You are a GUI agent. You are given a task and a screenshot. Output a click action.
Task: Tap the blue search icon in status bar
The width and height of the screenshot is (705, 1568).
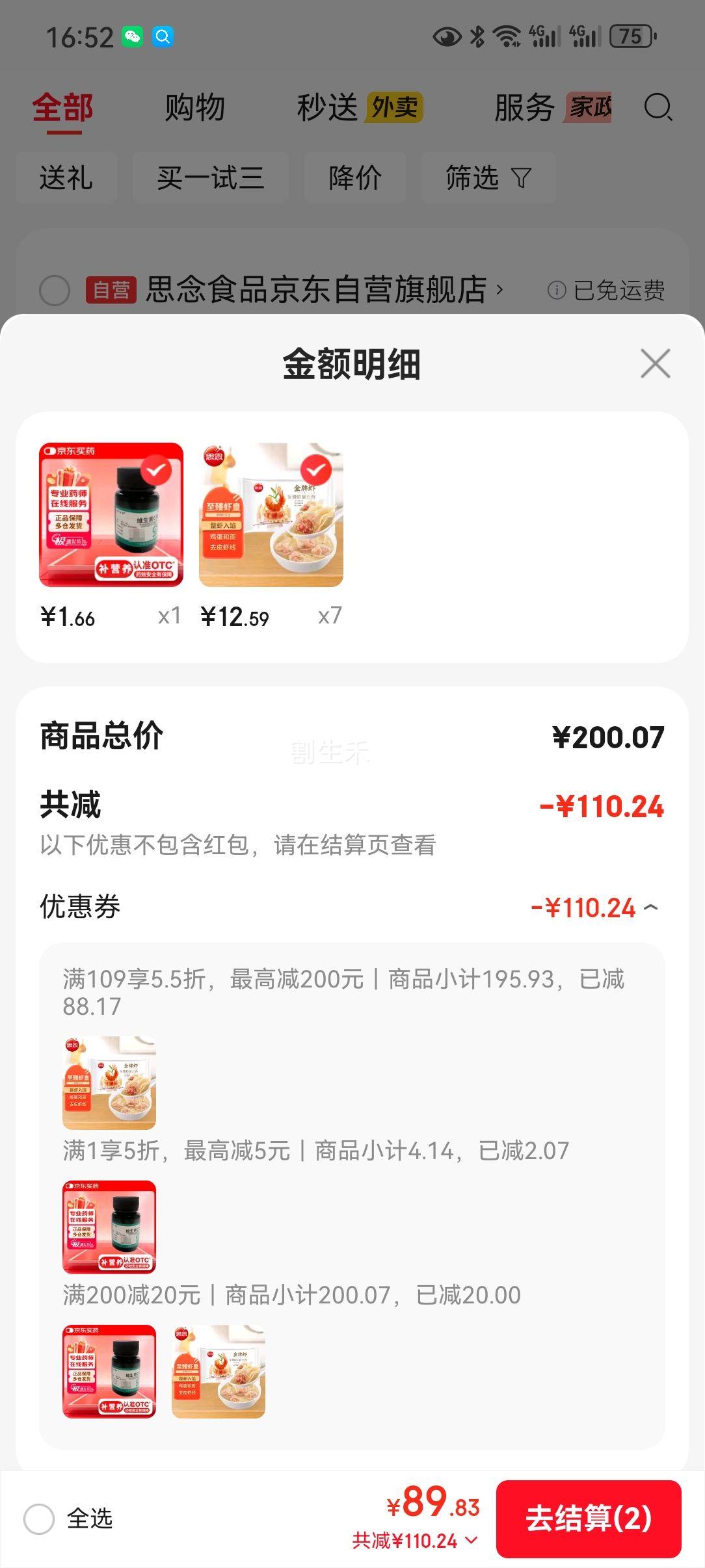163,37
